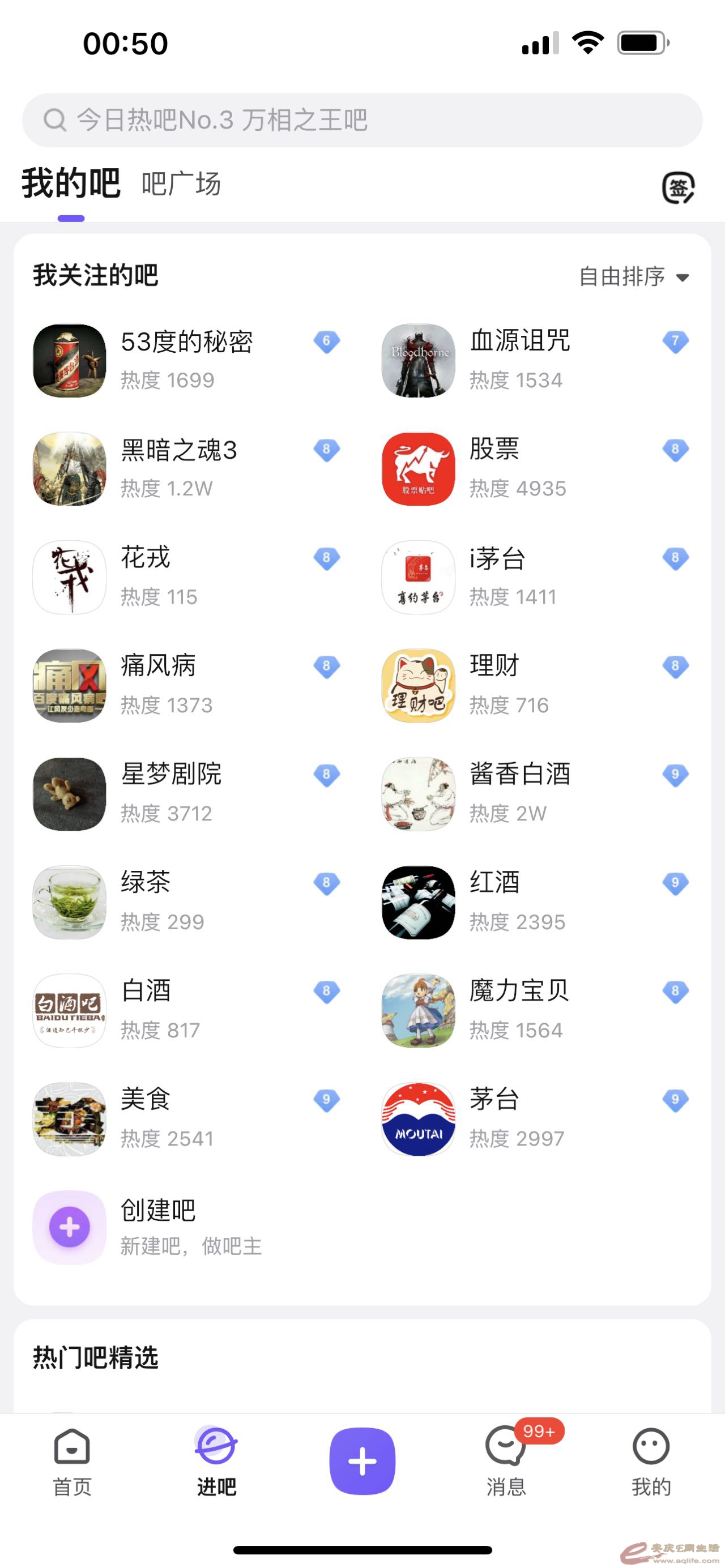Tap 创建吧 to create a new bar

tap(146, 1227)
